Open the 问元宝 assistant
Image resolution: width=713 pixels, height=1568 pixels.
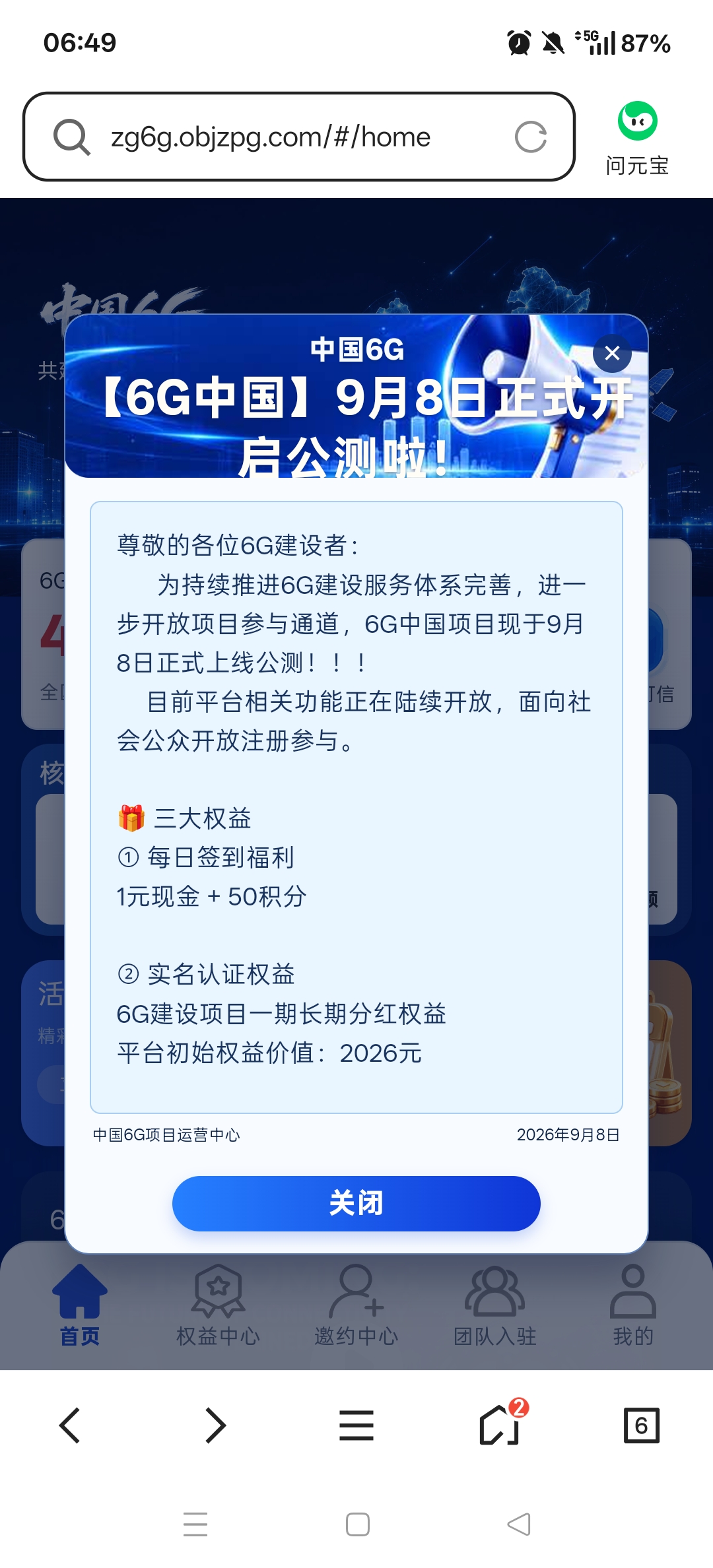638,139
